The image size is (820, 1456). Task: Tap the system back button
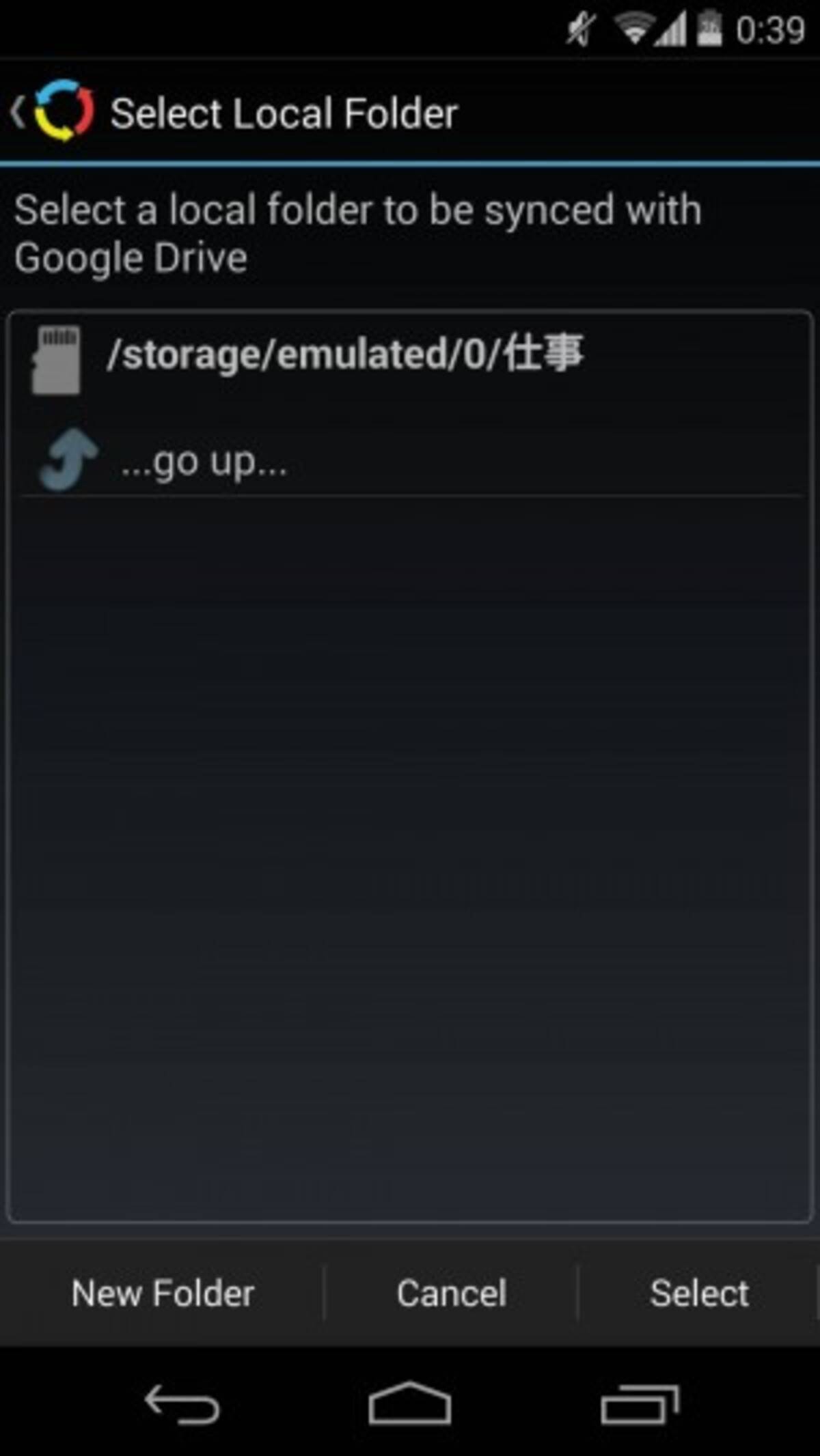point(182,1404)
